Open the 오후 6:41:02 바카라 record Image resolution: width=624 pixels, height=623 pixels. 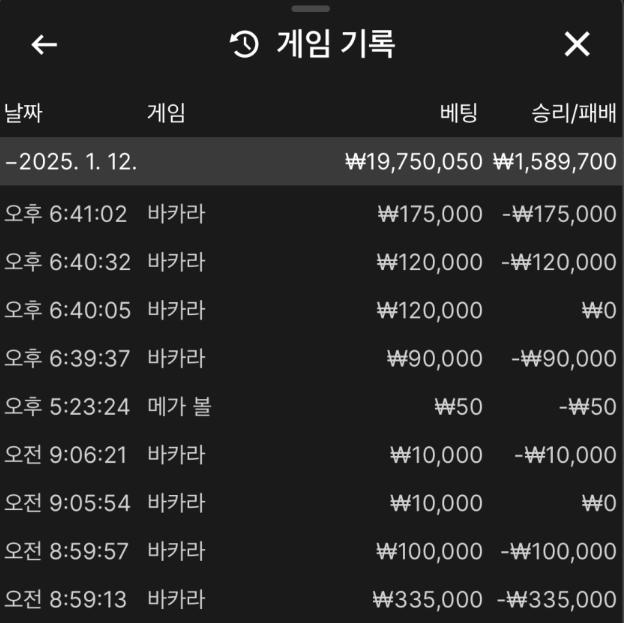pyautogui.click(x=310, y=214)
